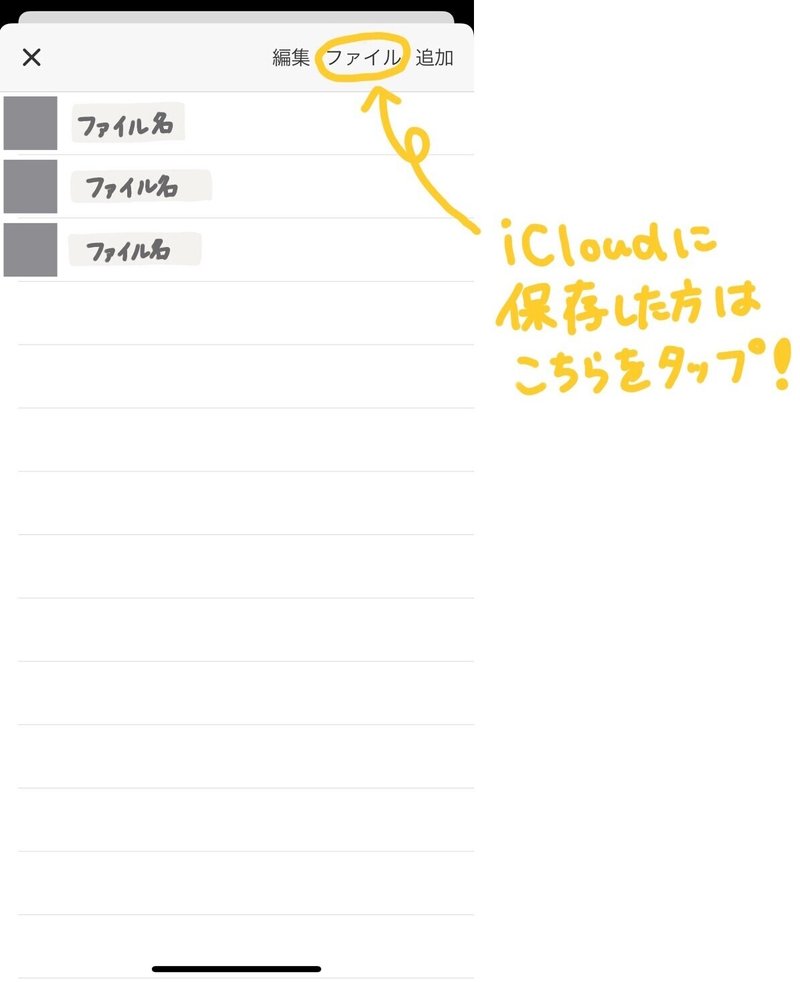Tap 編集 to edit the list

pyautogui.click(x=291, y=58)
